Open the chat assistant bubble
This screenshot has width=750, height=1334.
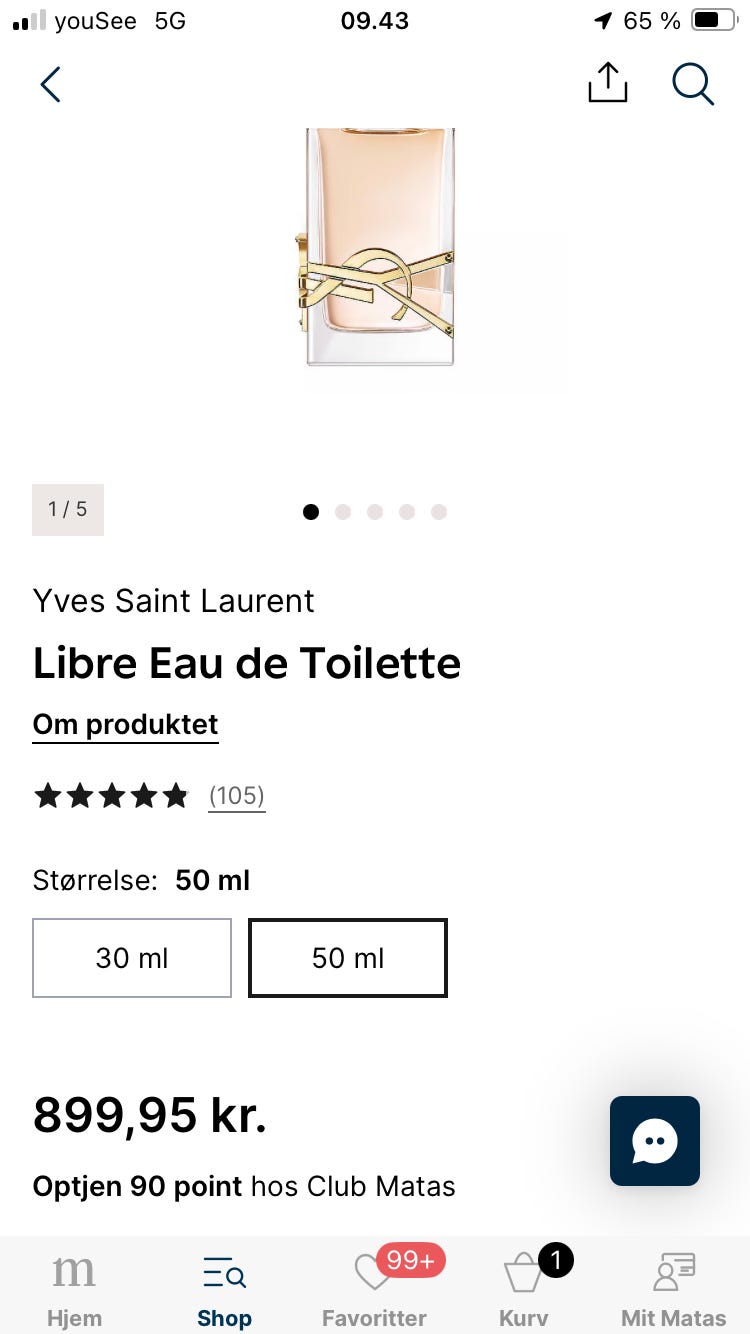tap(654, 1141)
